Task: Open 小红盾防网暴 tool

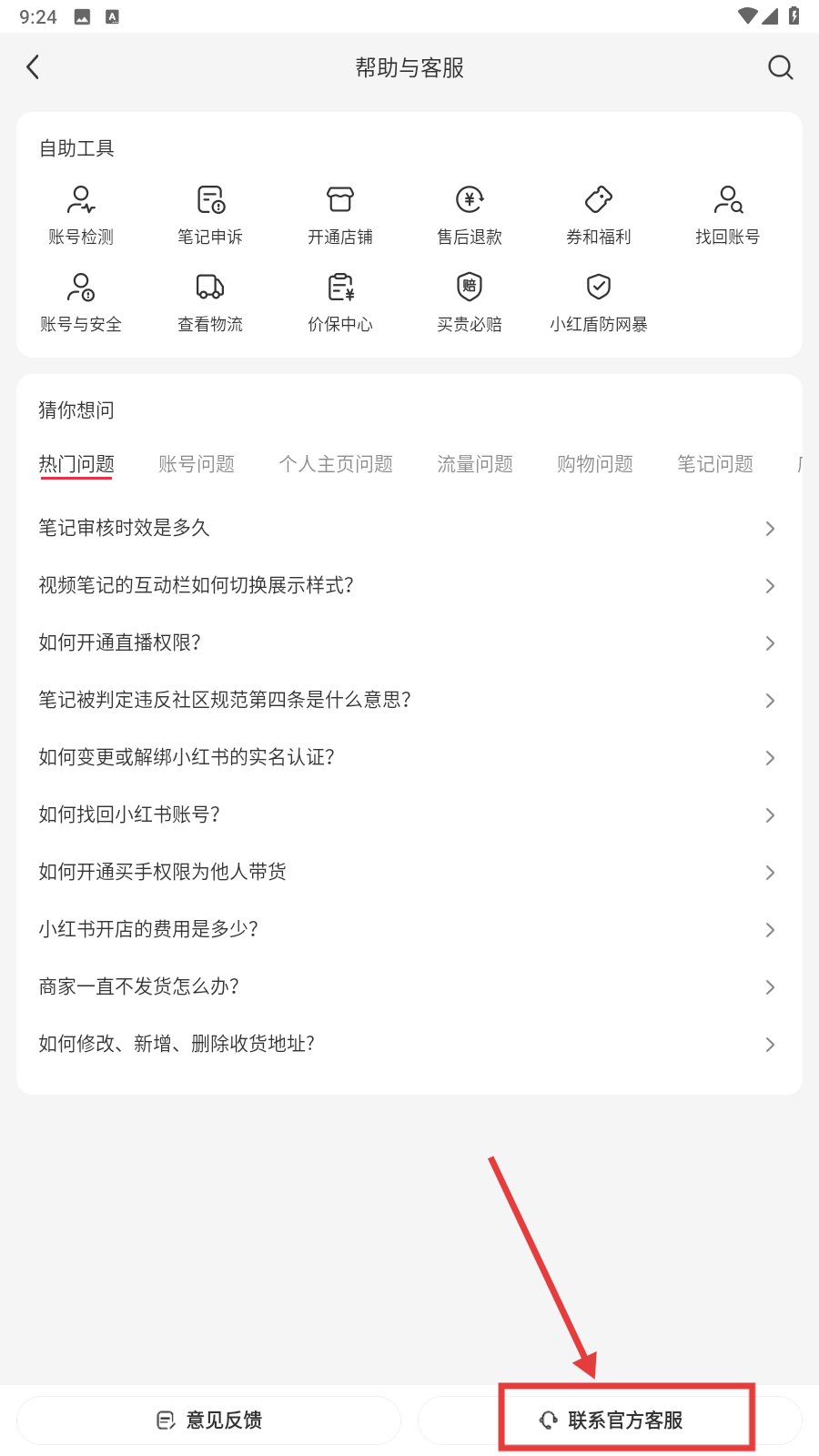Action: [598, 302]
